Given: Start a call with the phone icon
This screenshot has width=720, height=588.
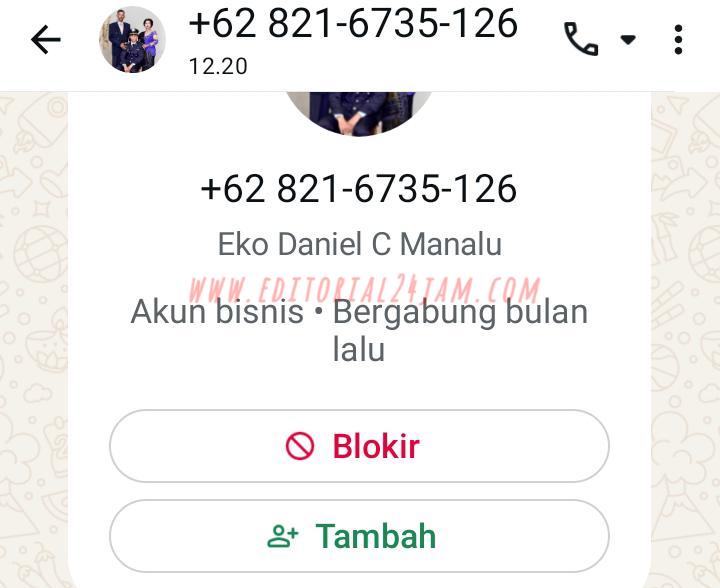Looking at the screenshot, I should click(x=581, y=40).
